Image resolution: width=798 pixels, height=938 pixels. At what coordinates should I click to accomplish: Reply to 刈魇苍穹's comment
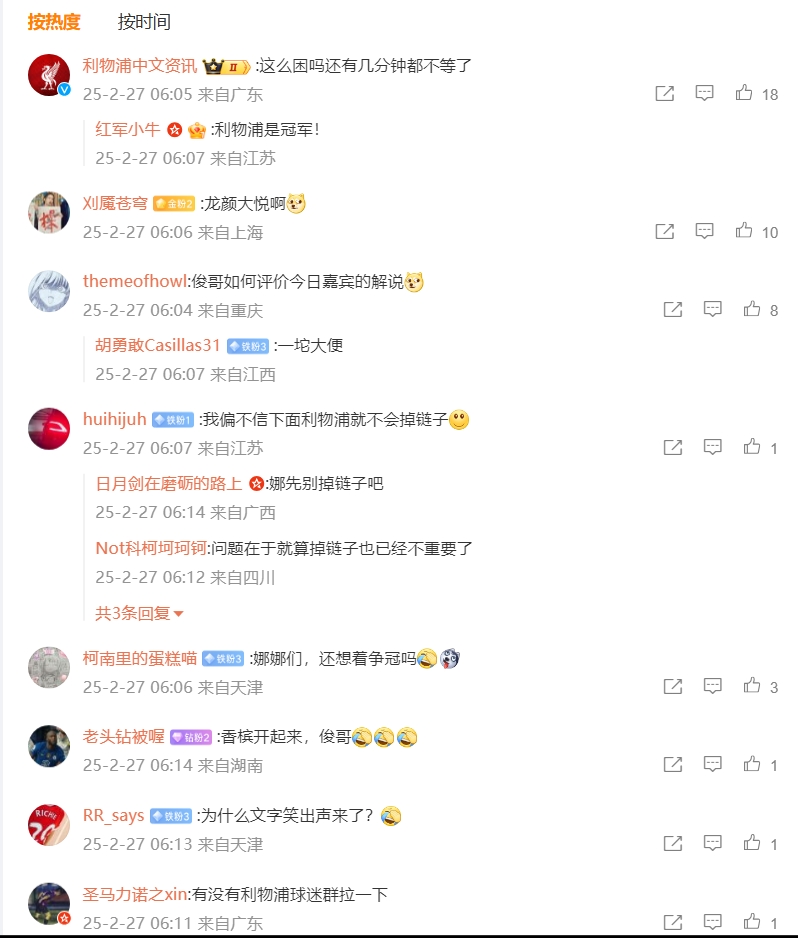click(x=704, y=231)
